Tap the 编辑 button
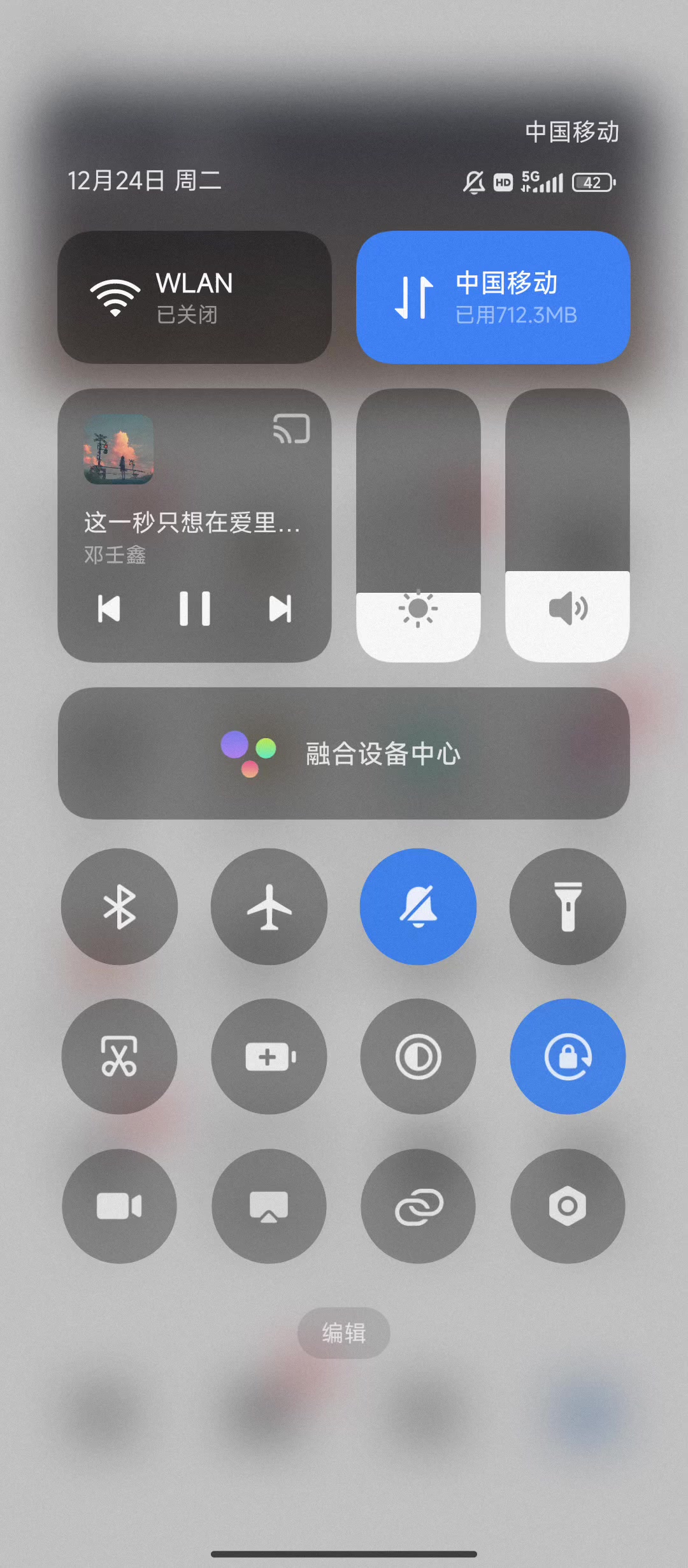 pos(344,1333)
